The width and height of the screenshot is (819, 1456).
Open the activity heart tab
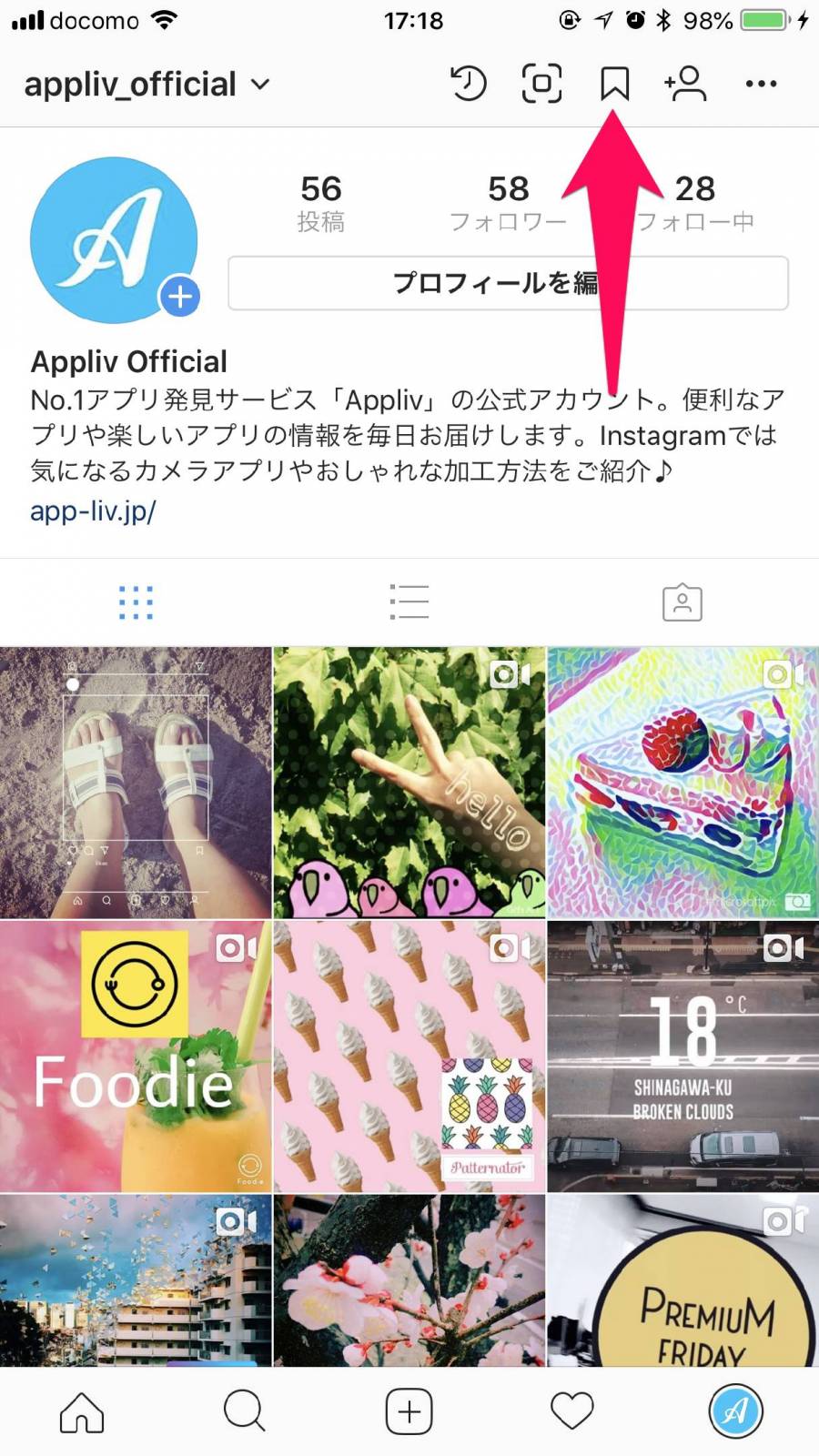point(572,1412)
